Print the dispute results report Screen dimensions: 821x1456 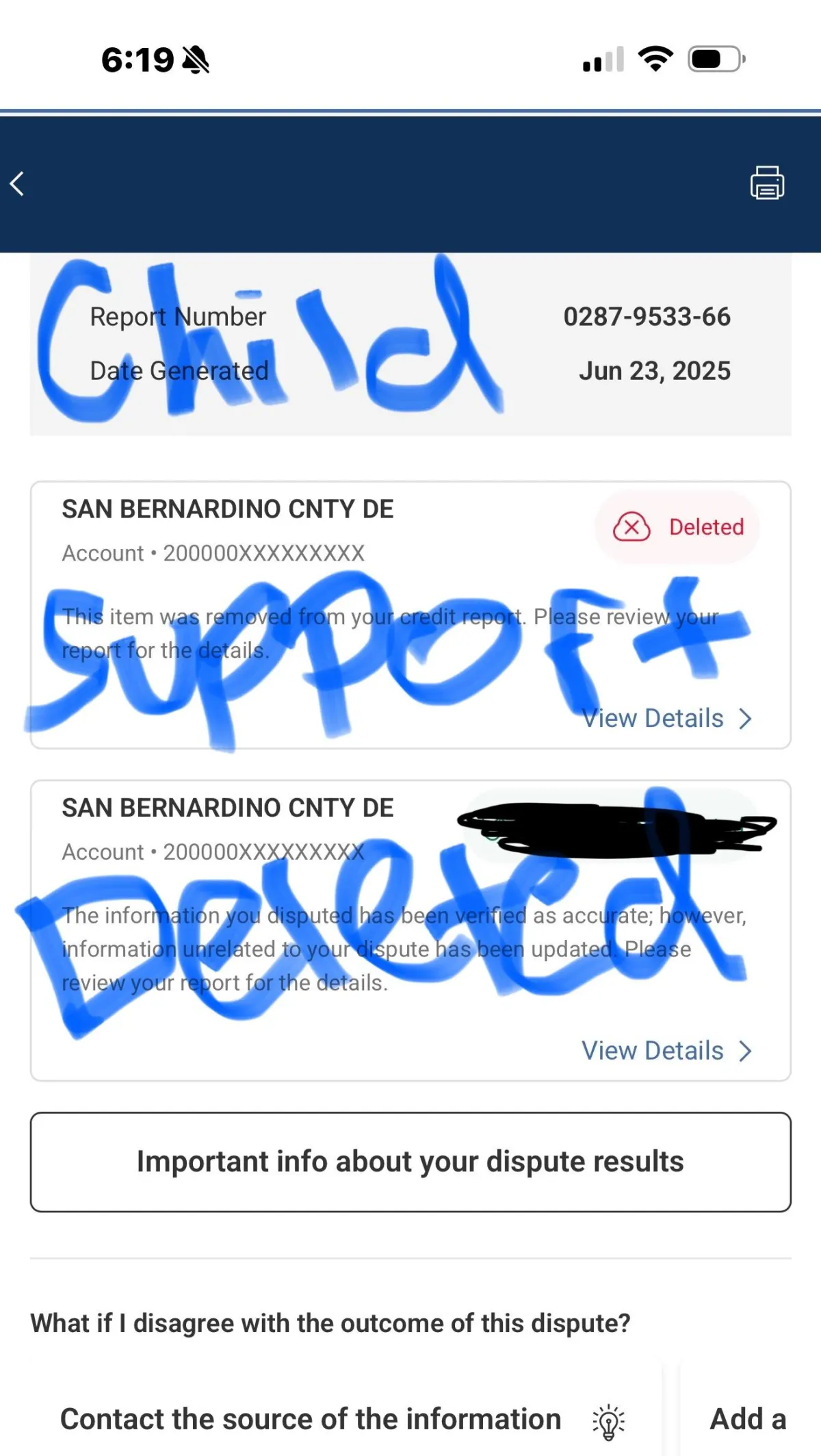[767, 183]
